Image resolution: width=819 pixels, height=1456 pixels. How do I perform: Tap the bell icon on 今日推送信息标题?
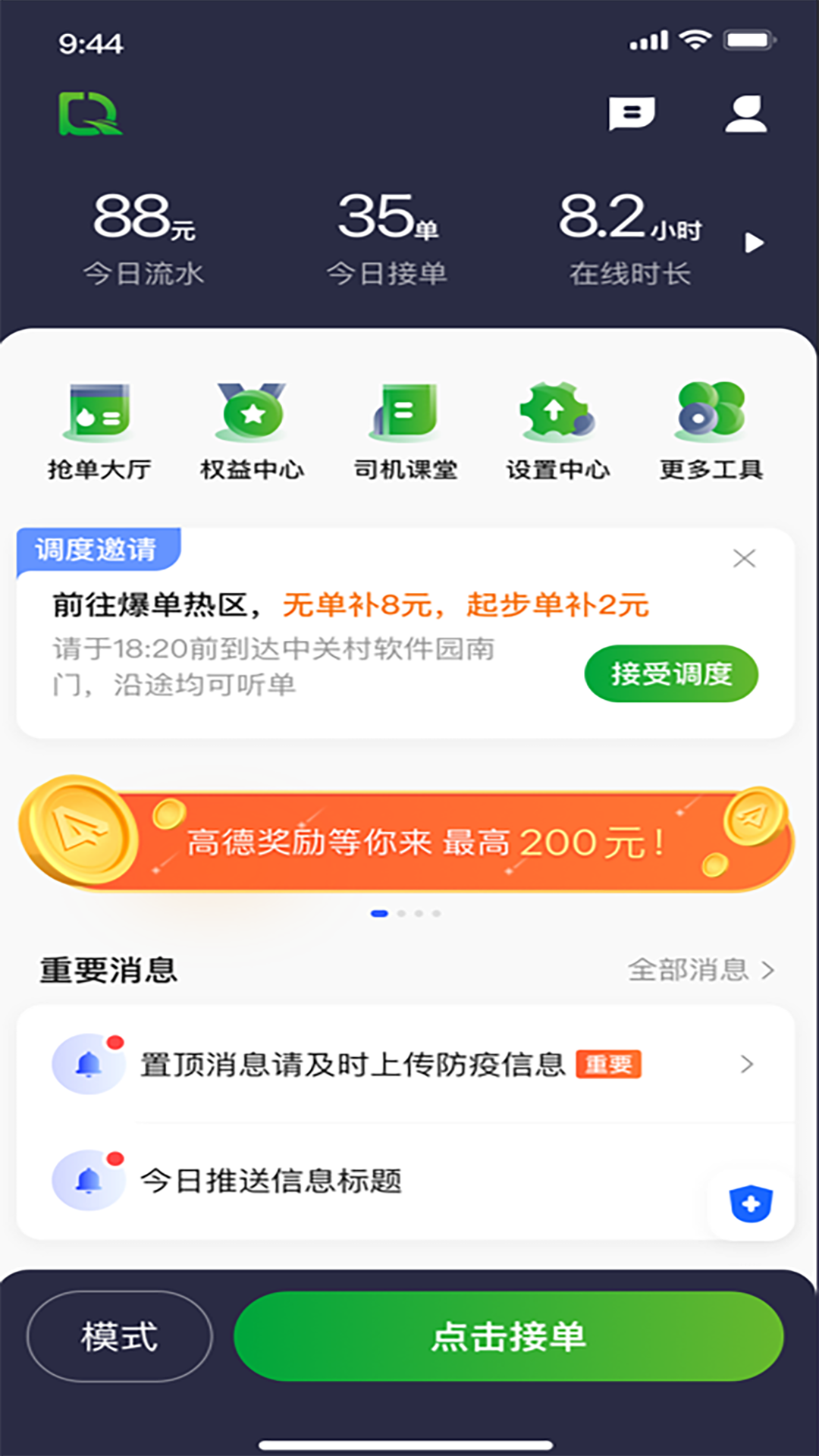(x=89, y=1180)
